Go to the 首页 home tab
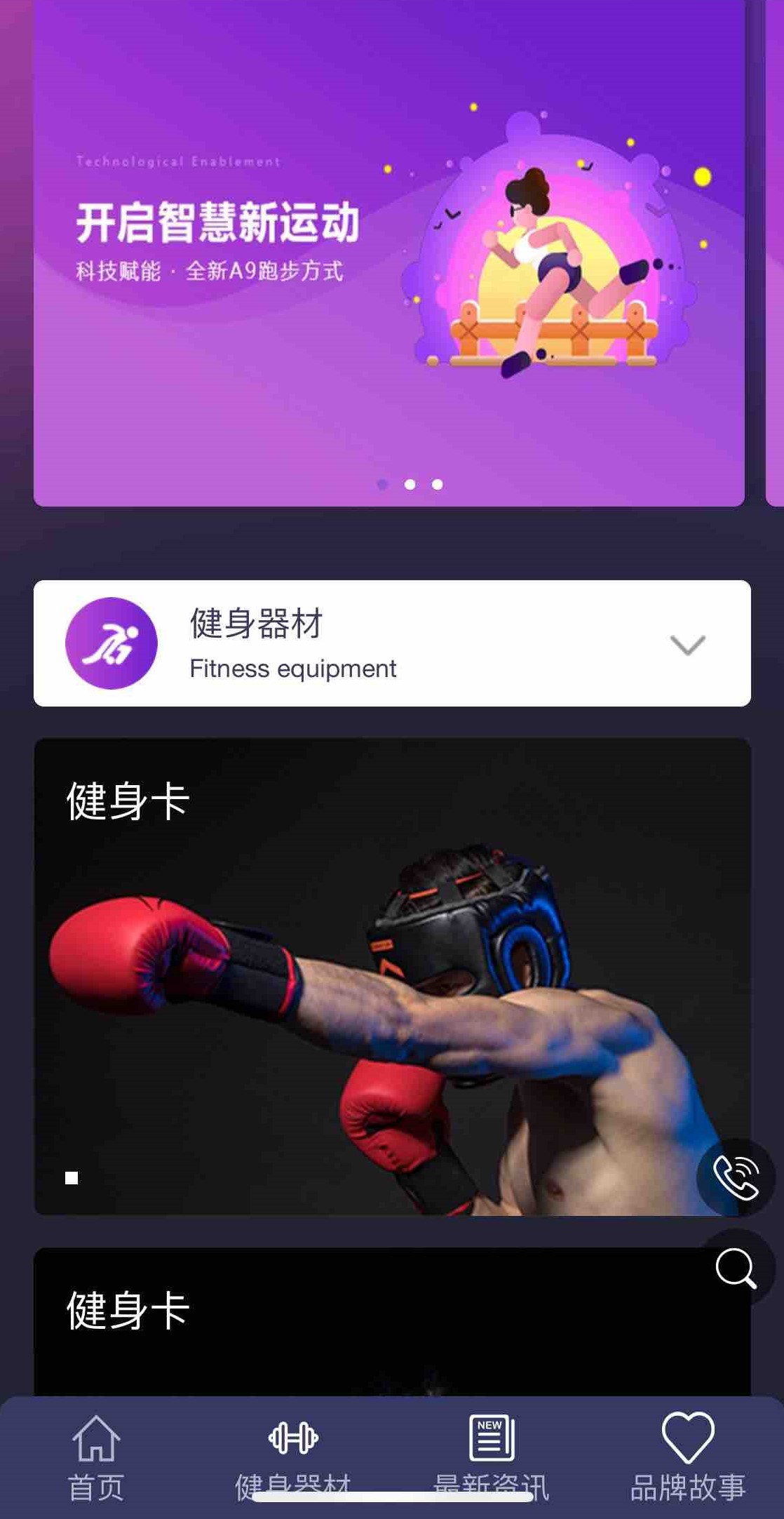Image resolution: width=784 pixels, height=1519 pixels. [96, 1457]
